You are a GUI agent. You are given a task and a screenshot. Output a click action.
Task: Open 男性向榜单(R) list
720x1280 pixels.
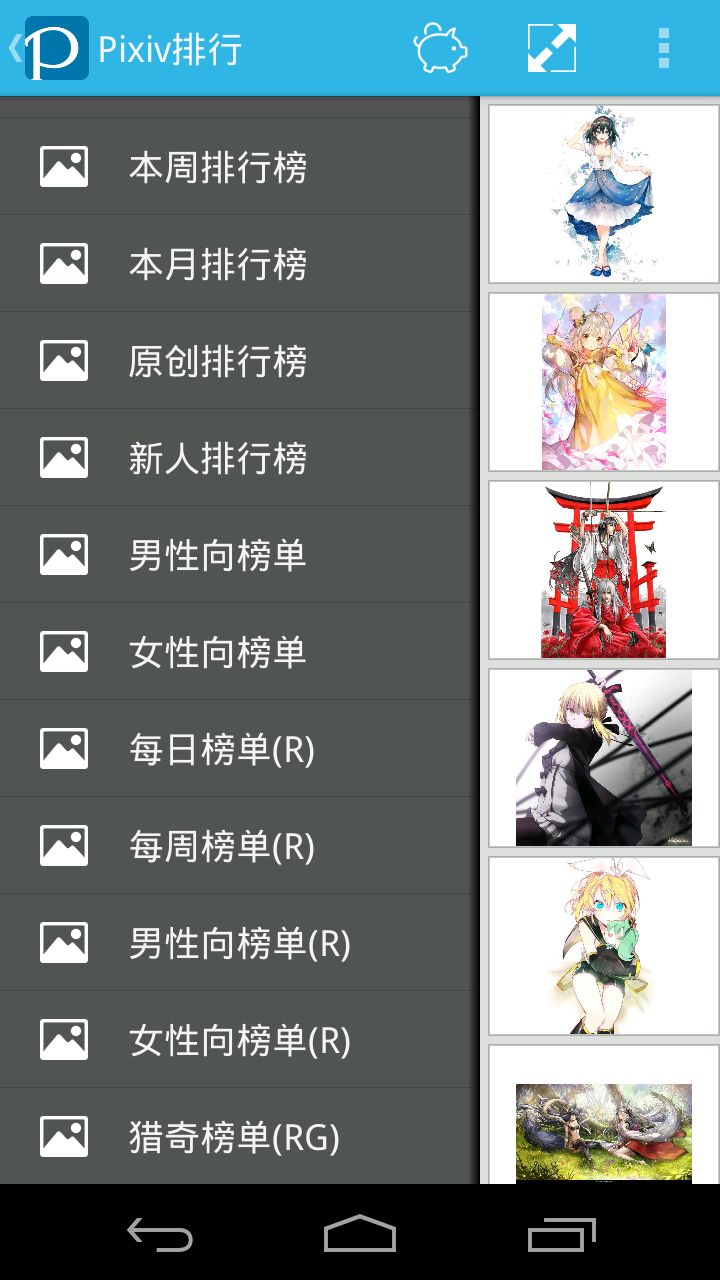click(240, 943)
